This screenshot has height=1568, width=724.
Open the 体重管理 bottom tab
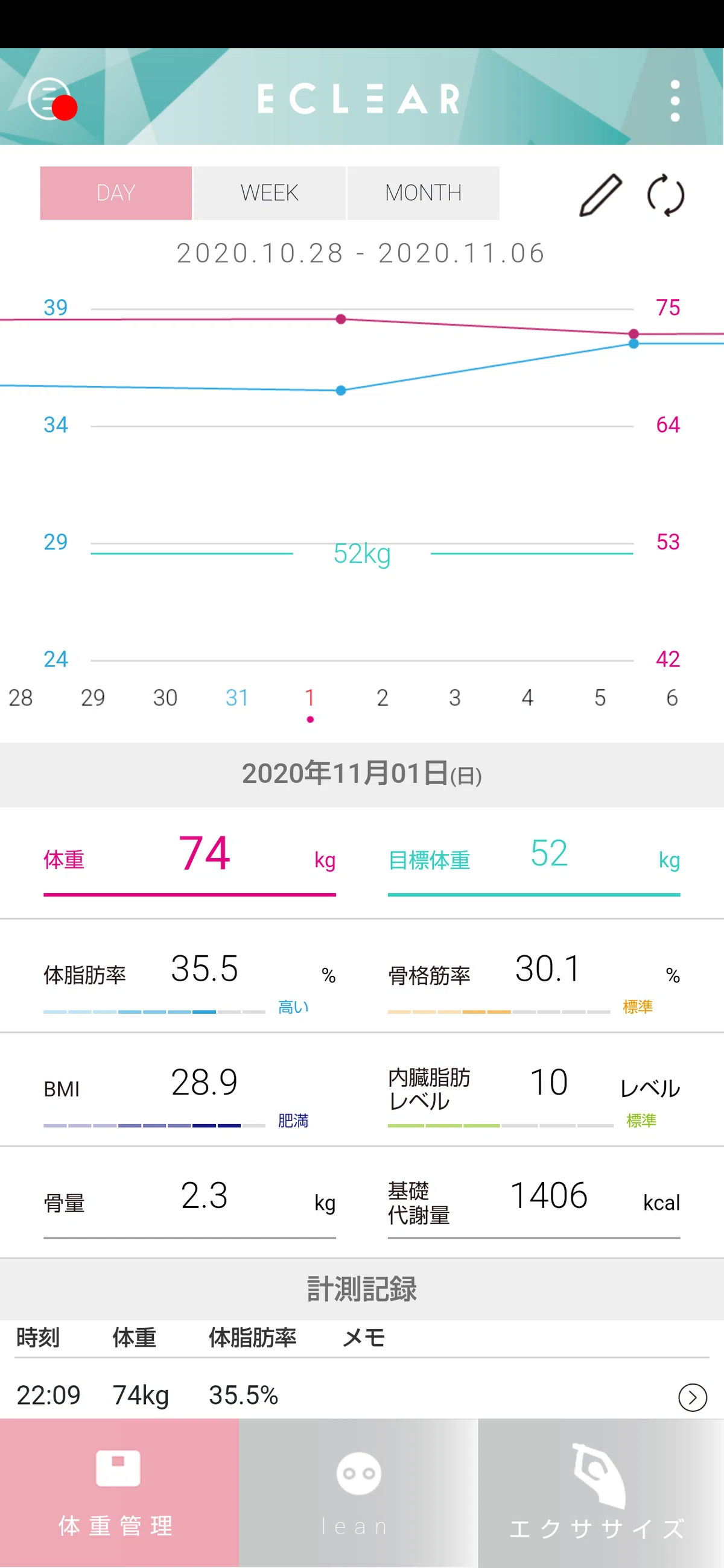click(x=119, y=1493)
